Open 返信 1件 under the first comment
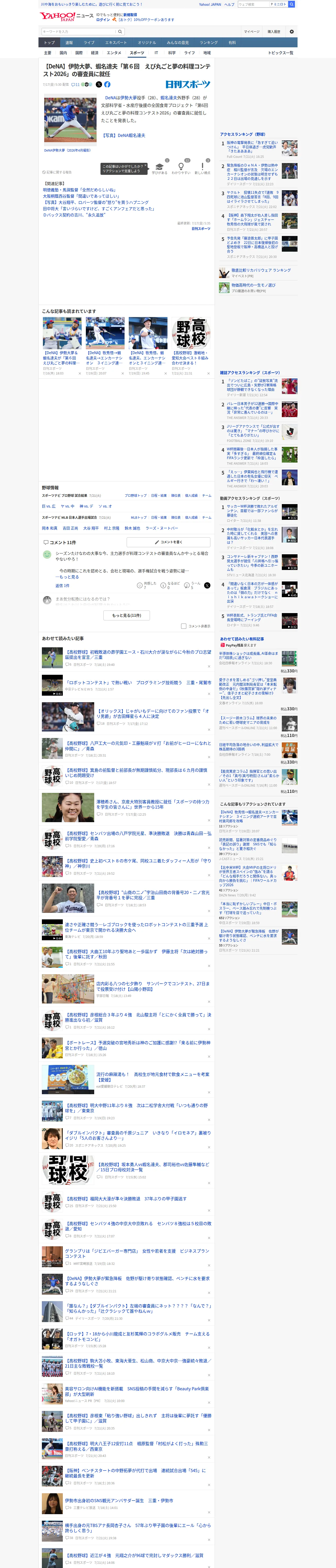The width and height of the screenshot is (336, 1568). click(62, 586)
